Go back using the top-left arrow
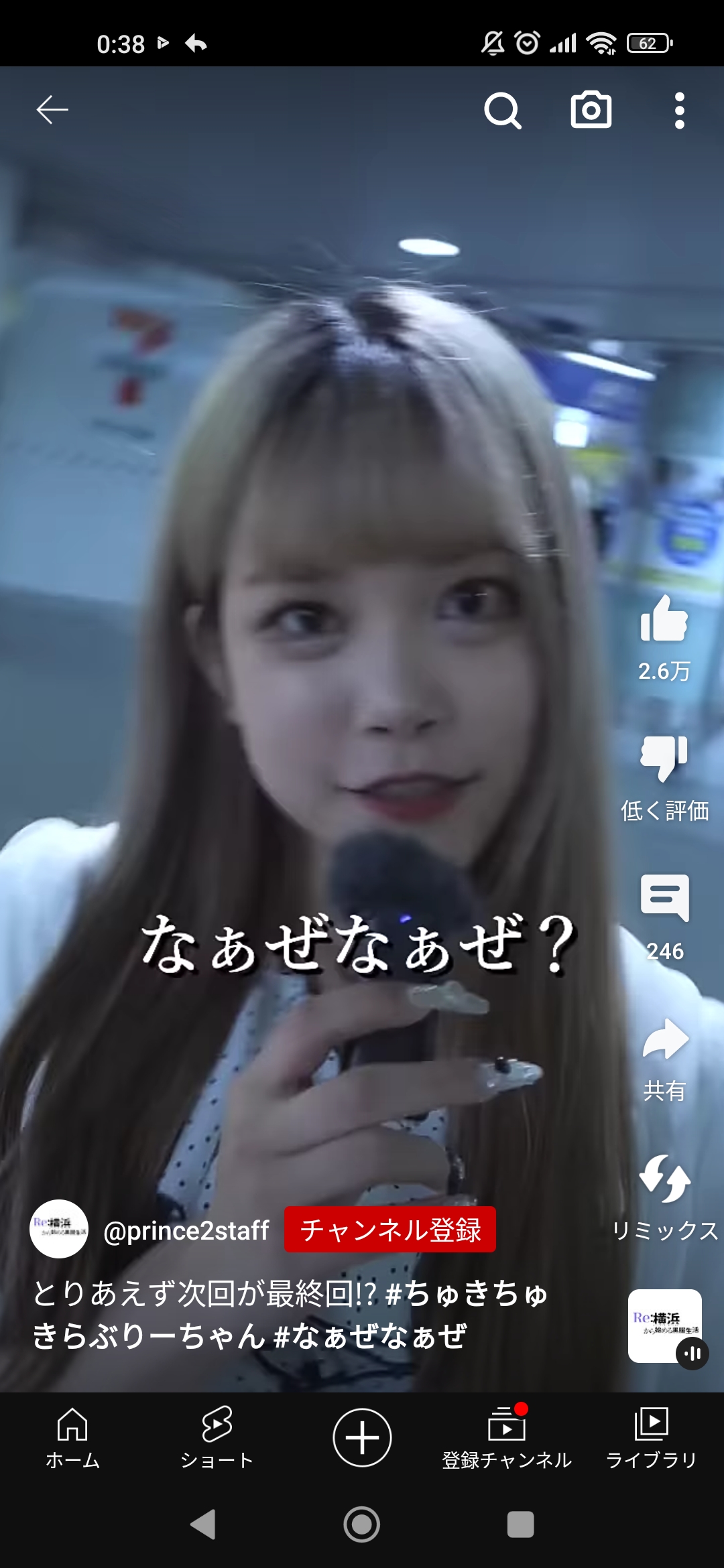This screenshot has width=724, height=1568. coord(52,110)
